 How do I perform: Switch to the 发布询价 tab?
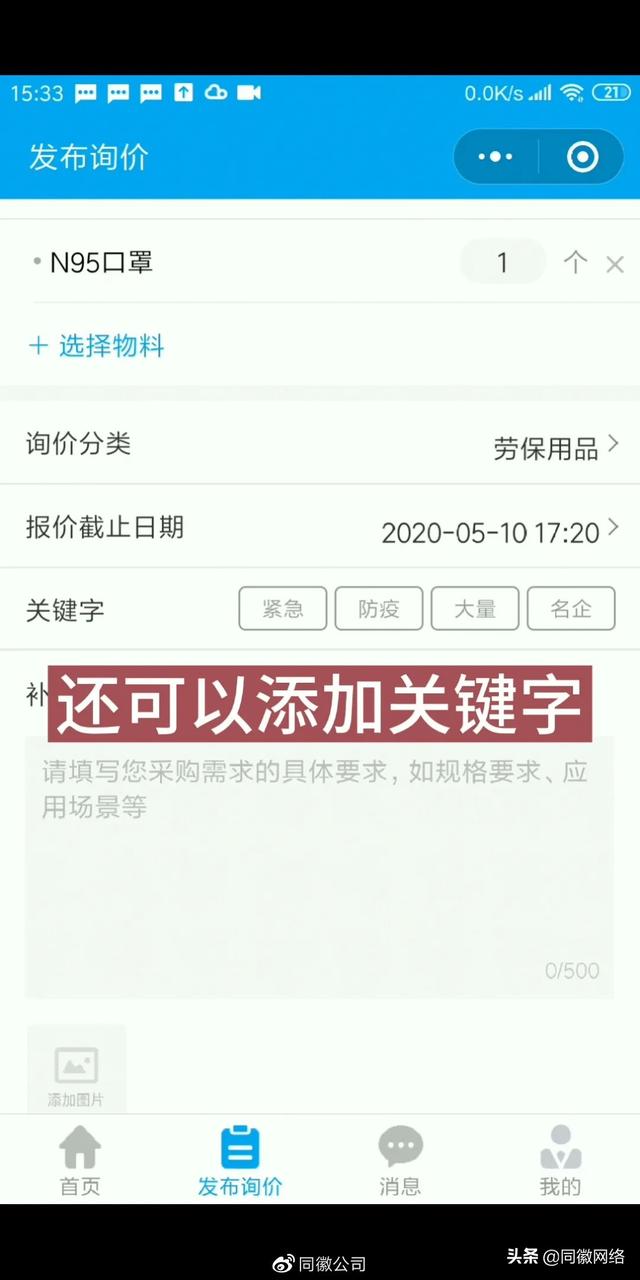(240, 1160)
